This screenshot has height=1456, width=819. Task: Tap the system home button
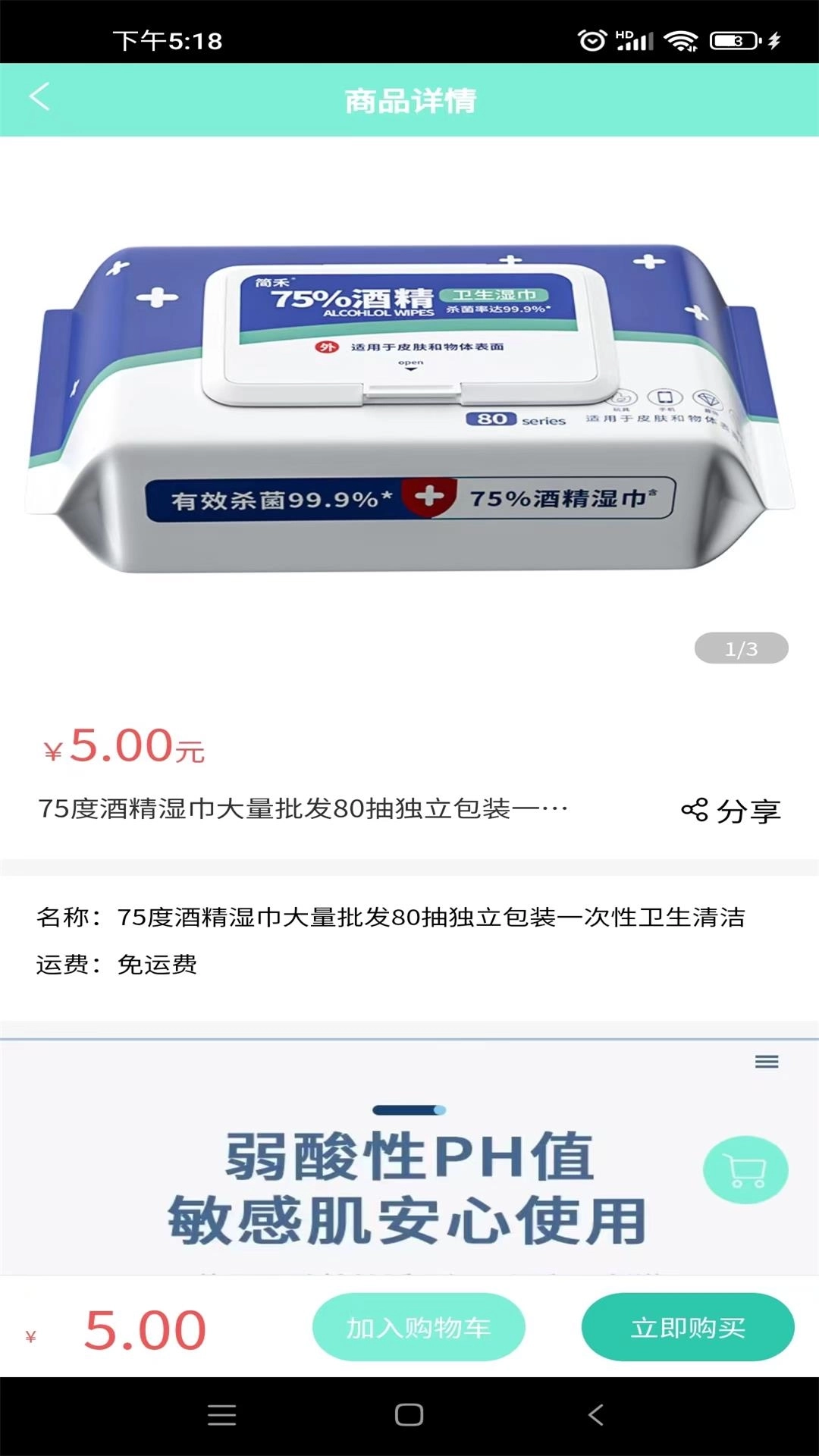point(409,1415)
